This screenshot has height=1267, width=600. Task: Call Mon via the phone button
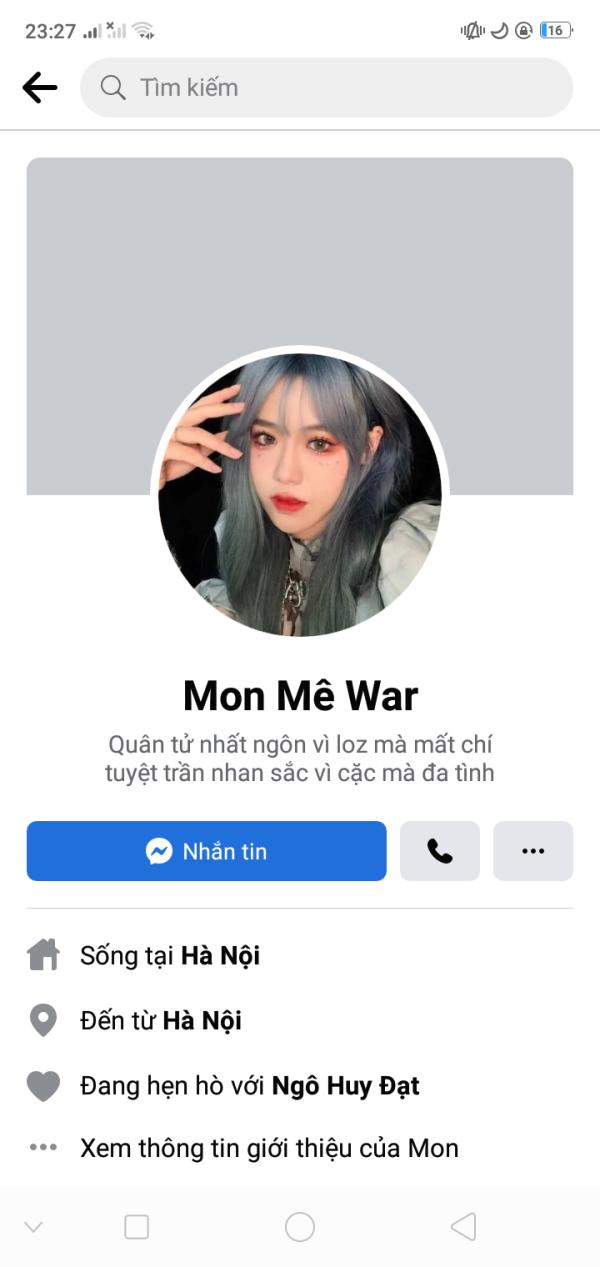tap(440, 851)
